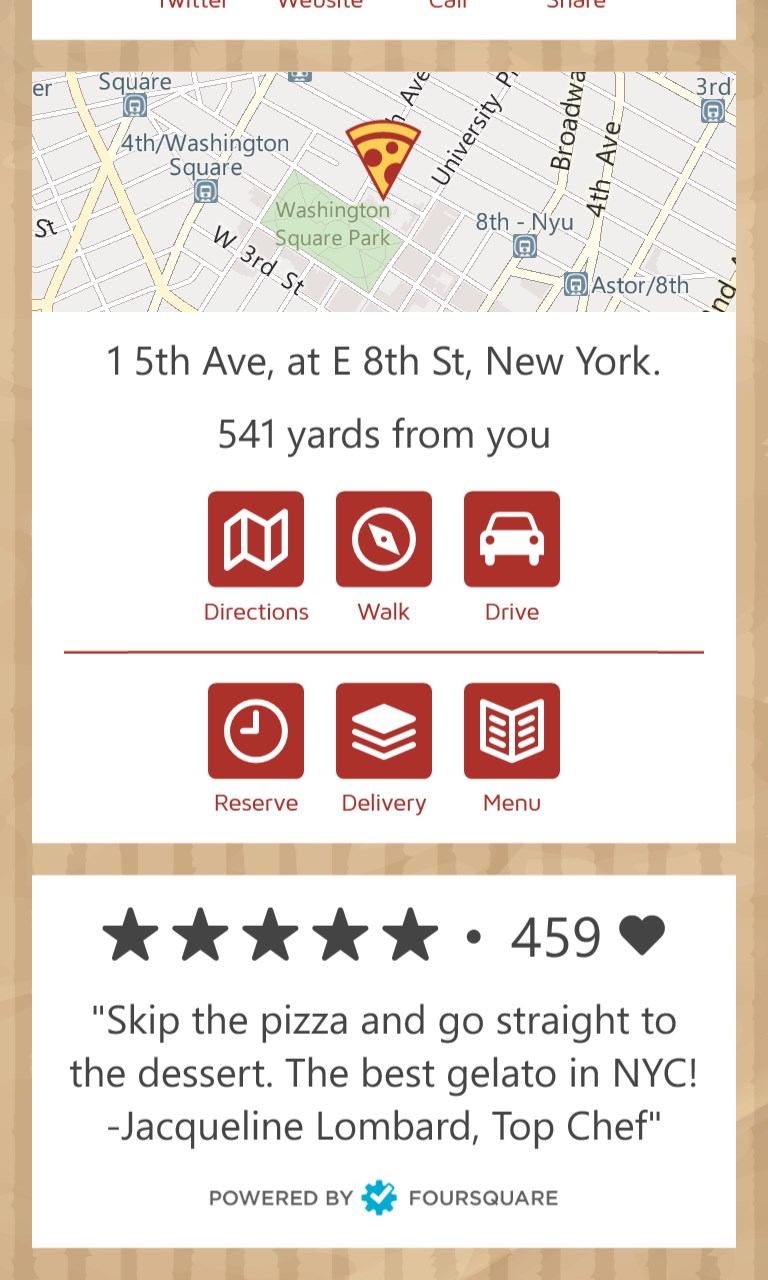Reserve a table
The image size is (768, 1280).
256,731
